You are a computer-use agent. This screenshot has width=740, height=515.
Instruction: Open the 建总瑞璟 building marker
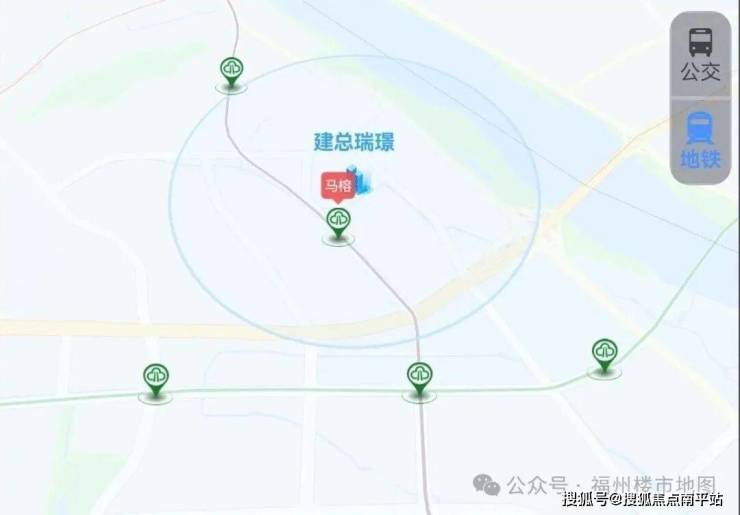tap(361, 181)
